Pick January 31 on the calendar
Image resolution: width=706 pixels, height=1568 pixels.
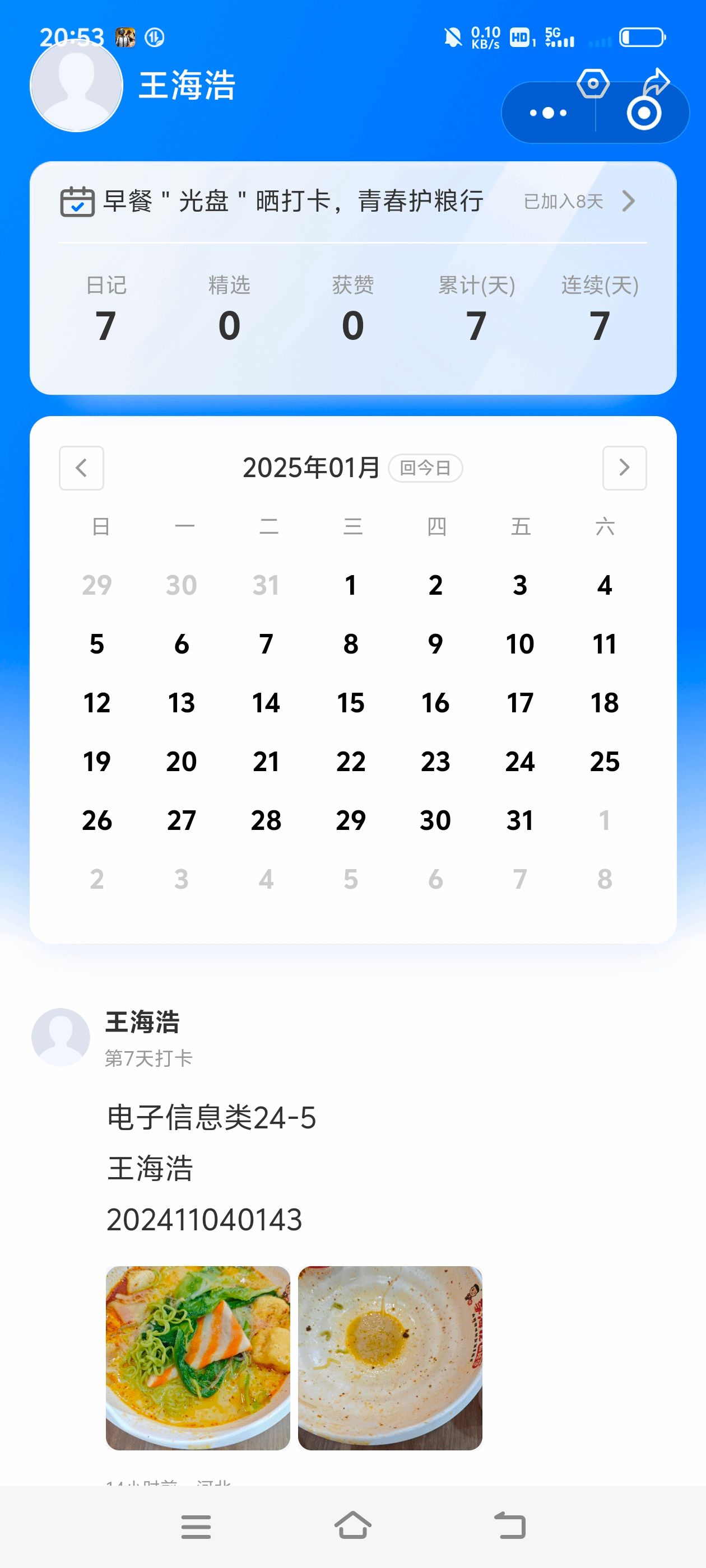pyautogui.click(x=519, y=820)
